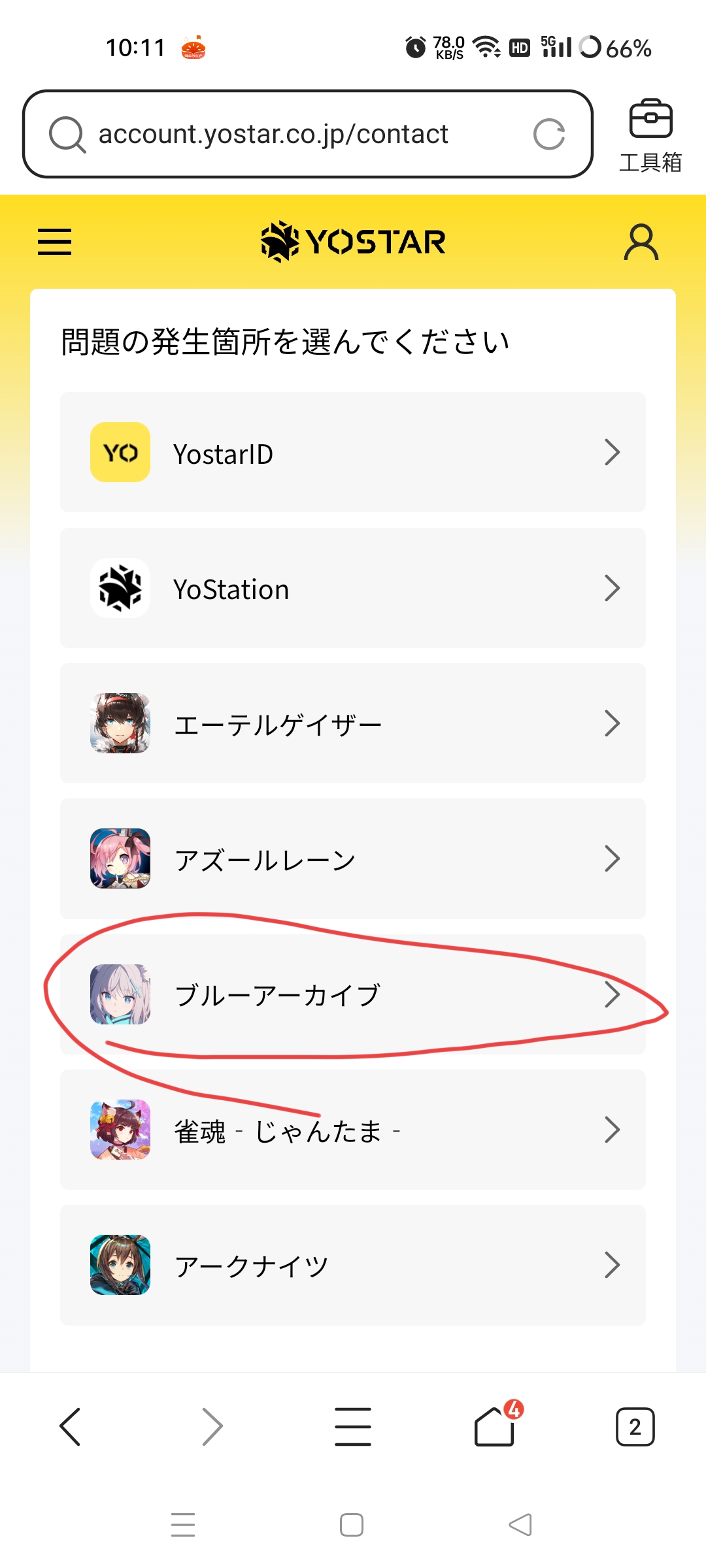Tap the system home button

tap(352, 1525)
